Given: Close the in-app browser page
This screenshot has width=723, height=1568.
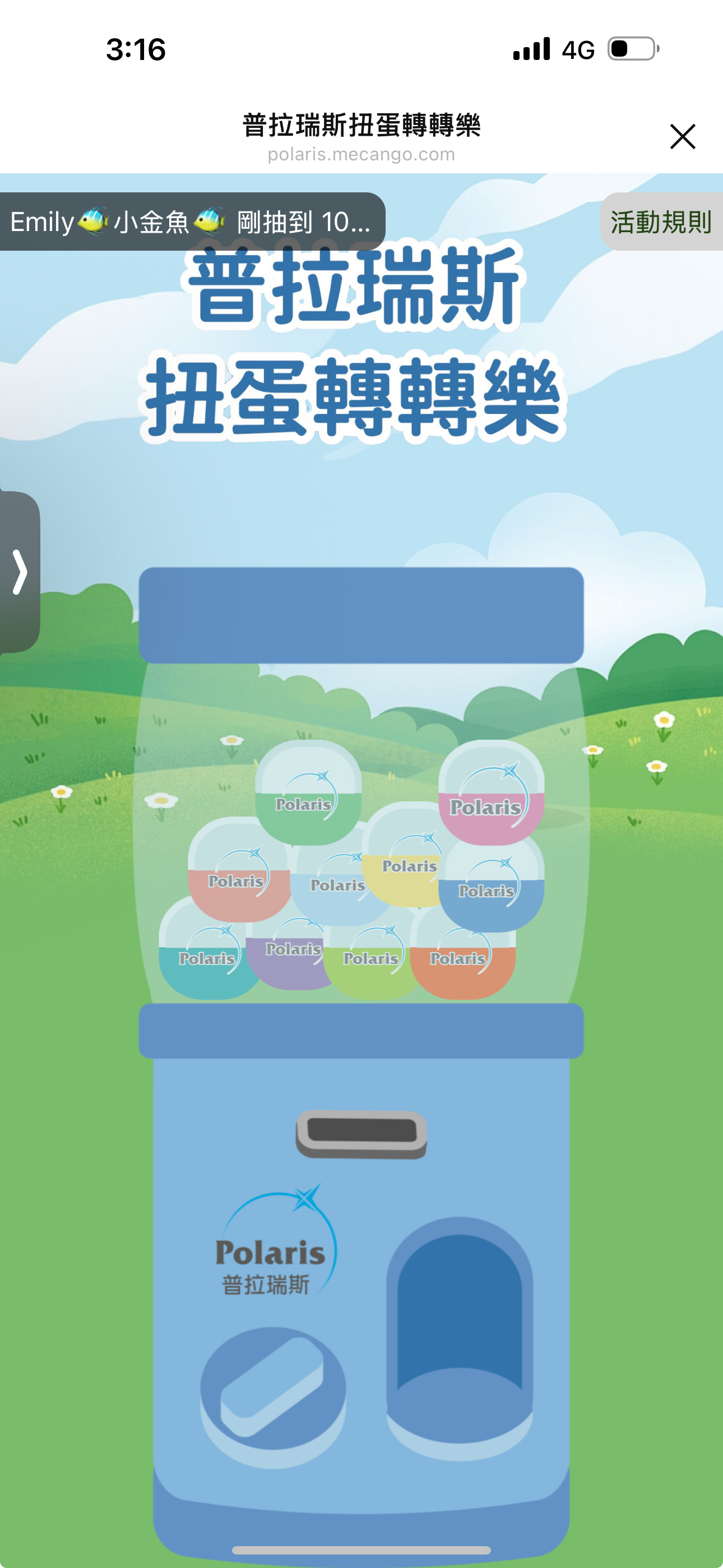Looking at the screenshot, I should click(x=682, y=136).
